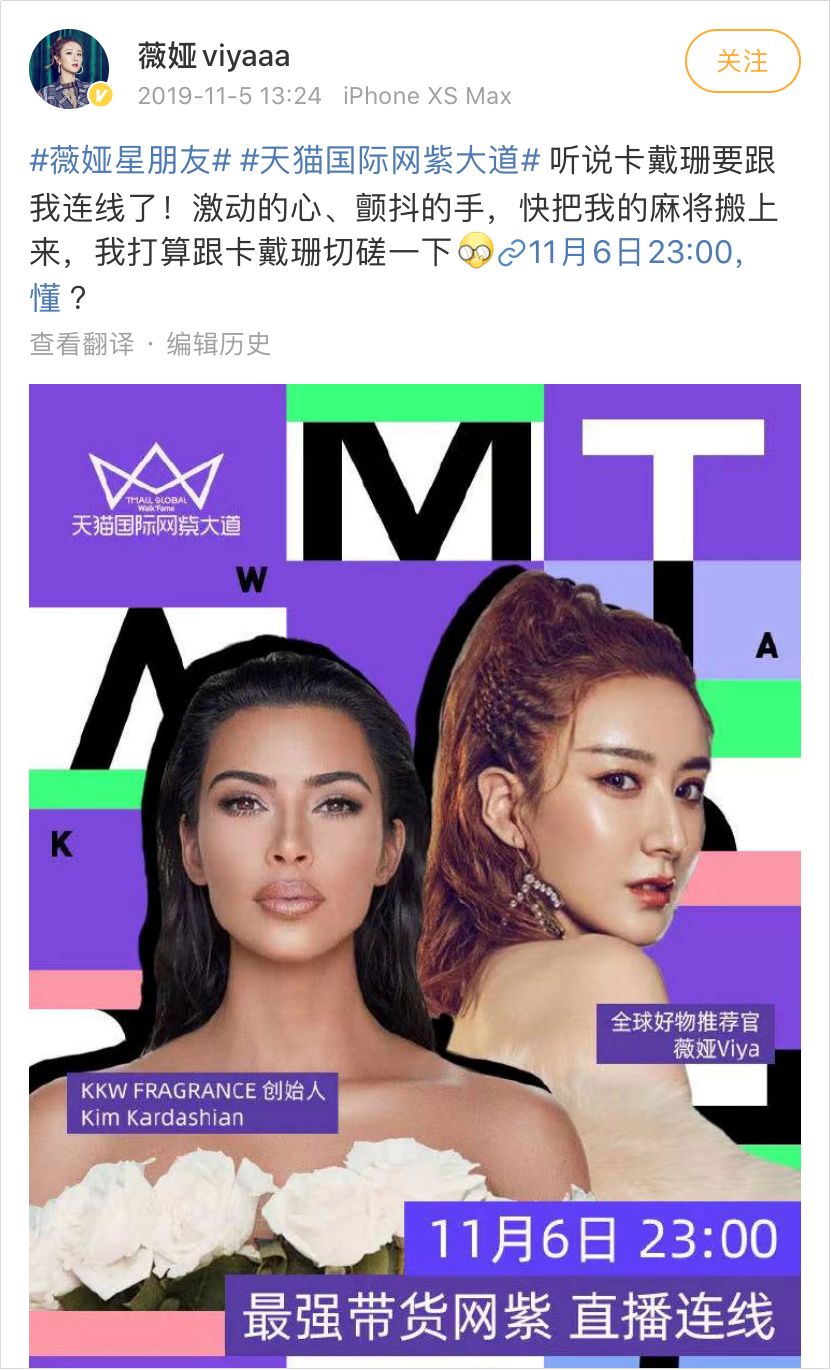
Task: Open the #薇娅星朋友# hashtag
Action: coord(132,161)
